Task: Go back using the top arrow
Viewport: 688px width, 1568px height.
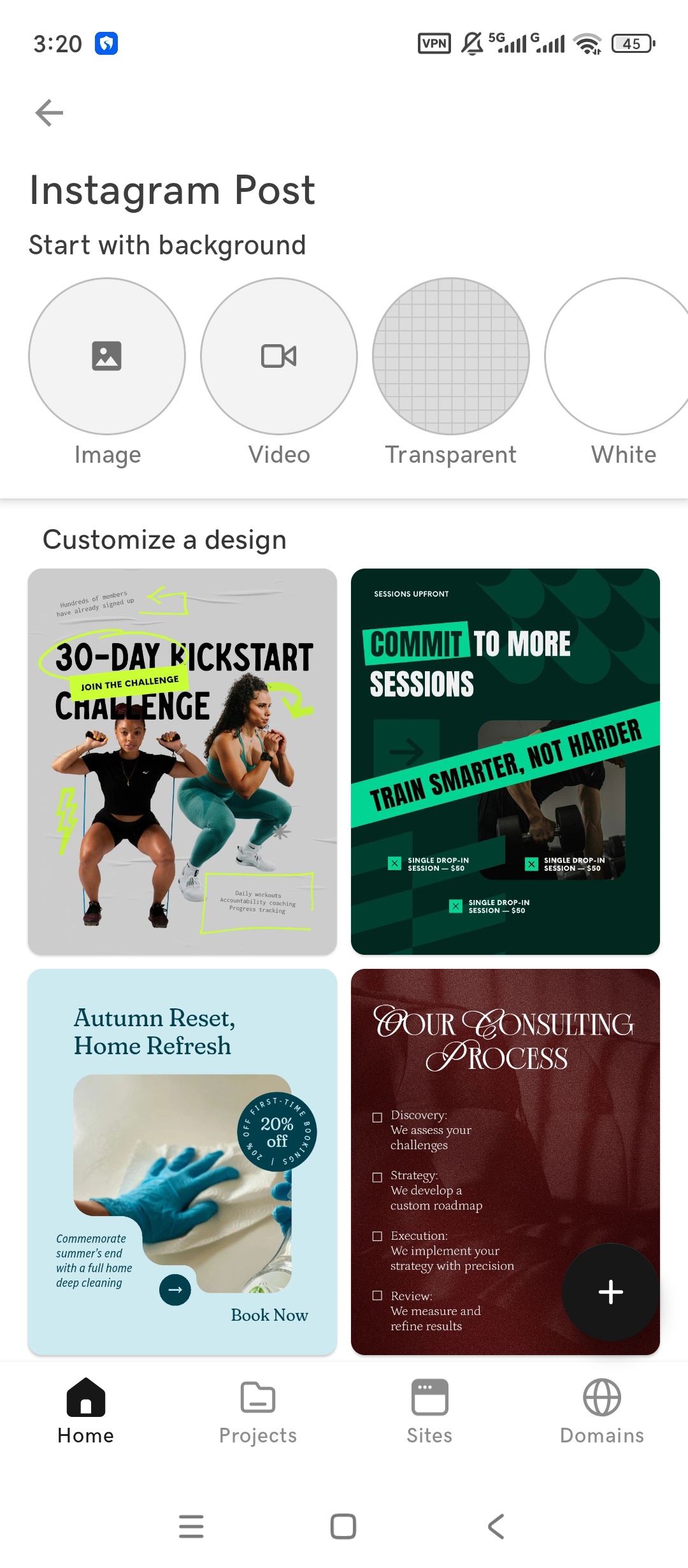Action: click(49, 113)
